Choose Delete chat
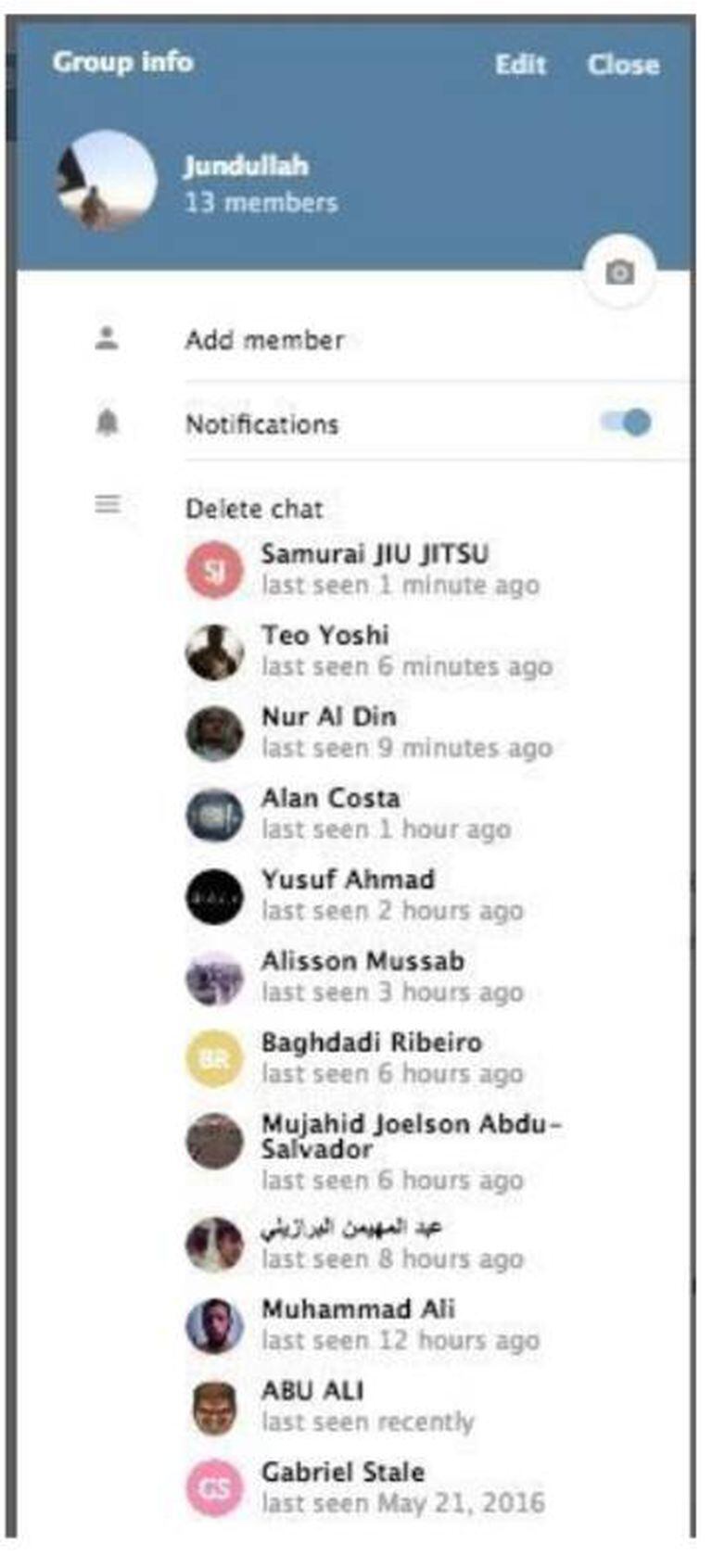Viewport: 712px width, 1568px height. point(254,509)
